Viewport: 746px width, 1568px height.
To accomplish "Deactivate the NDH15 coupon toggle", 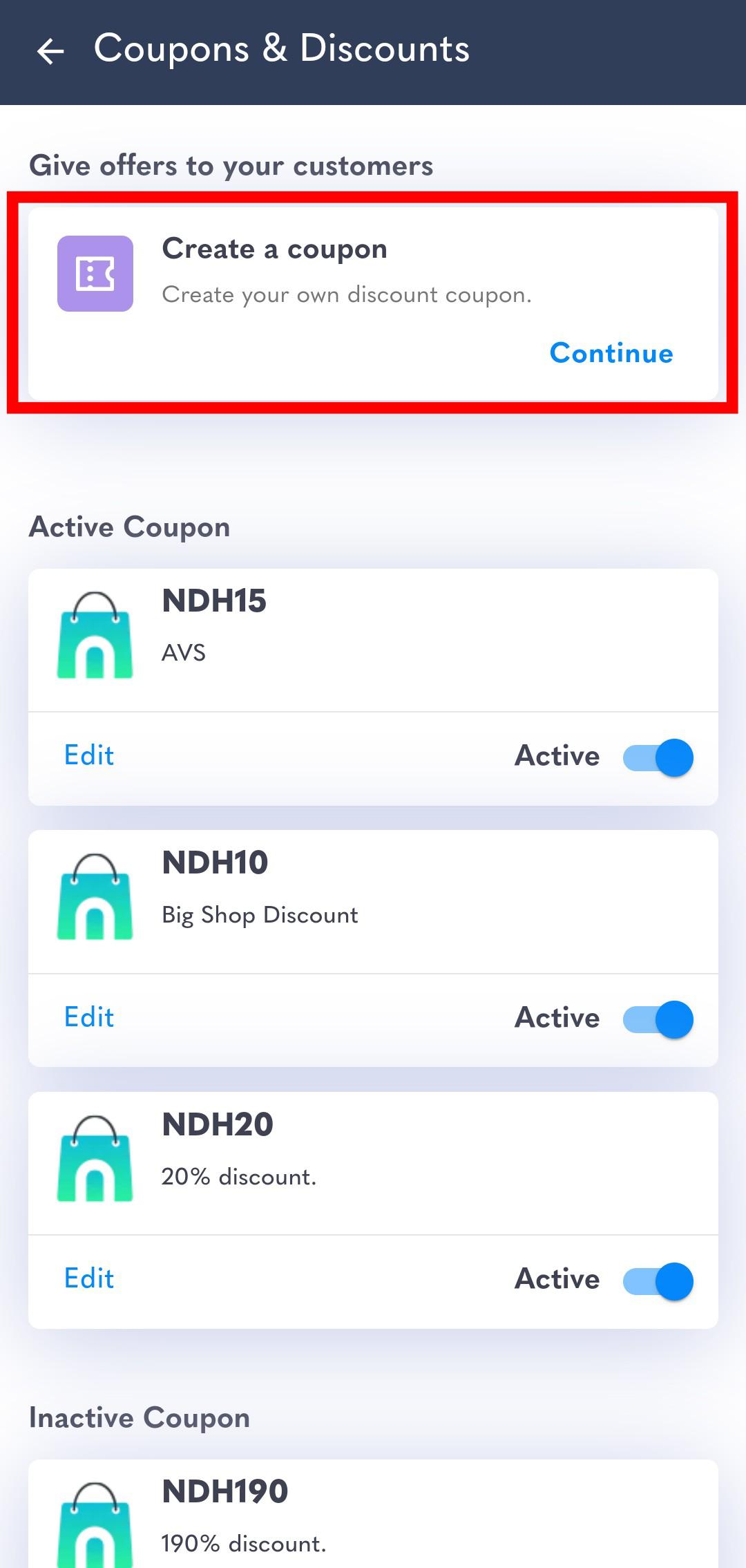I will pos(658,757).
